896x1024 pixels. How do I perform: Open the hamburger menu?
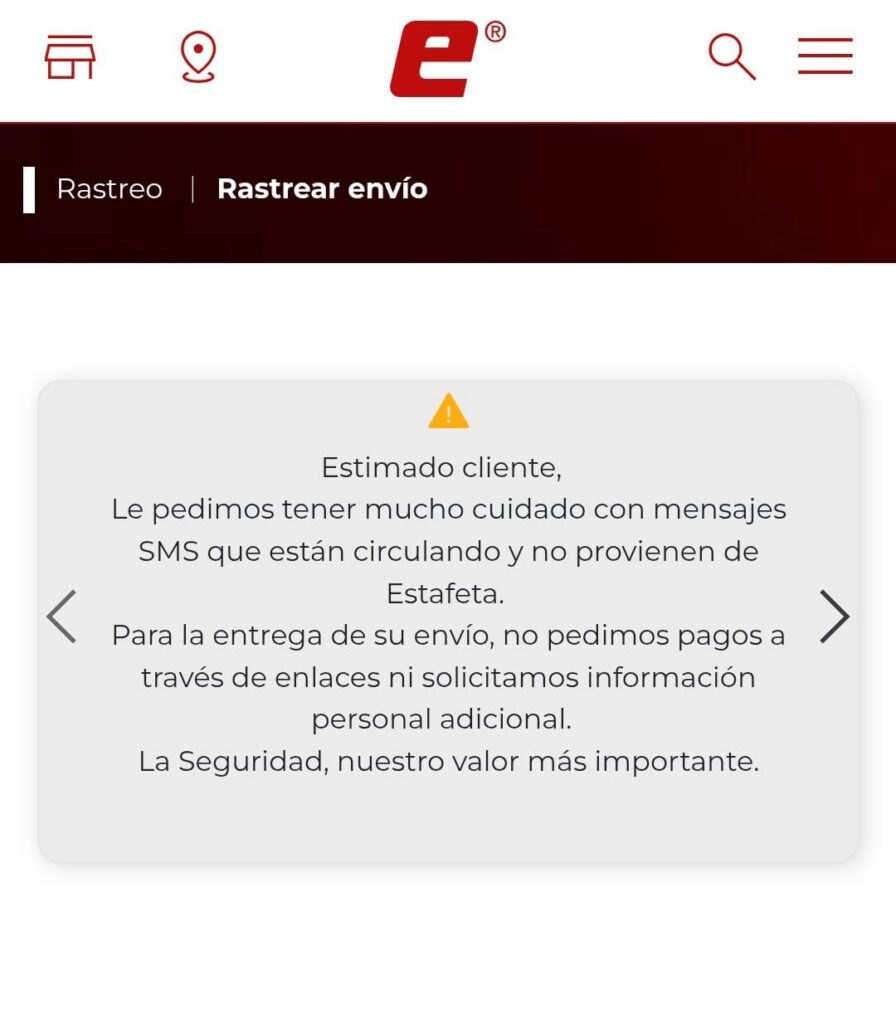[x=825, y=57]
